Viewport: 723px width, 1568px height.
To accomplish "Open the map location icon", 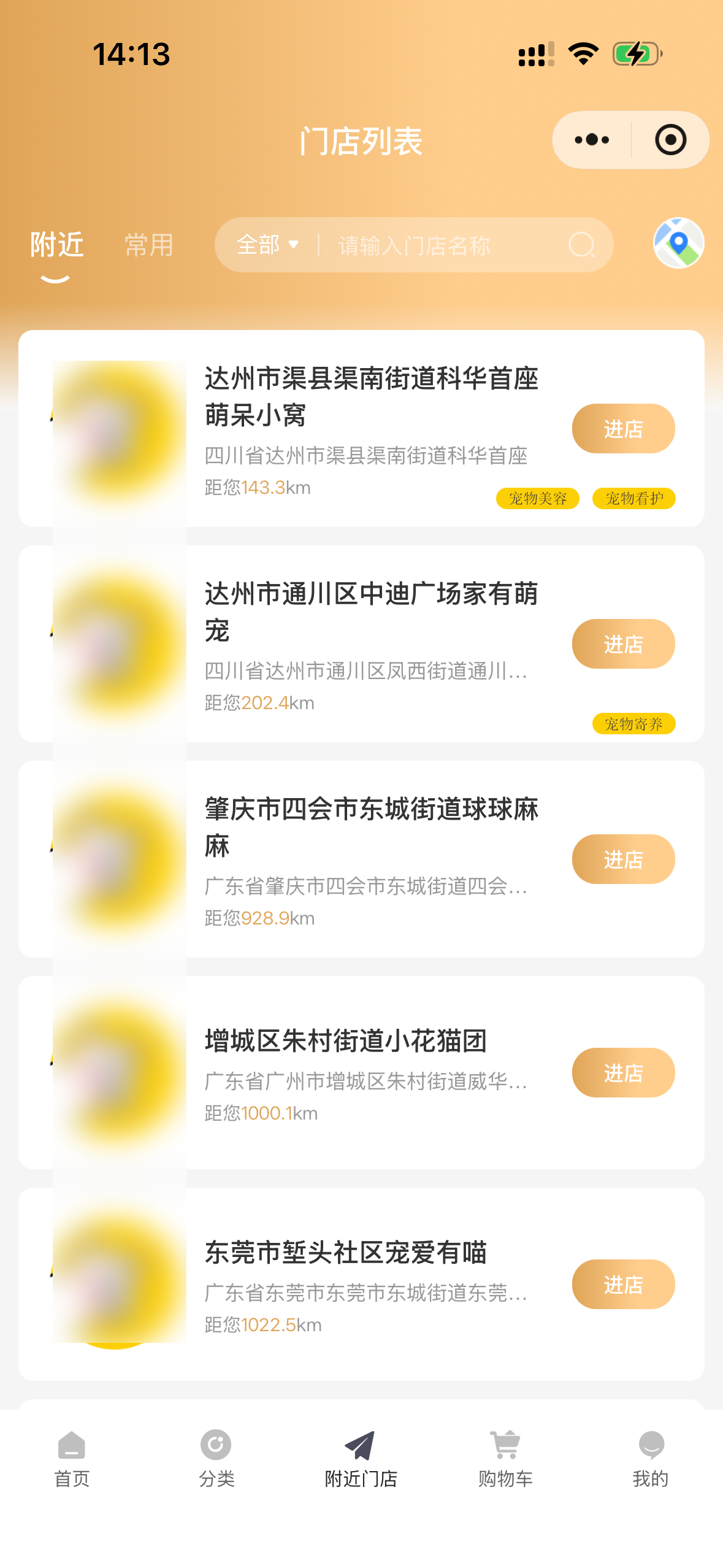I will 678,244.
